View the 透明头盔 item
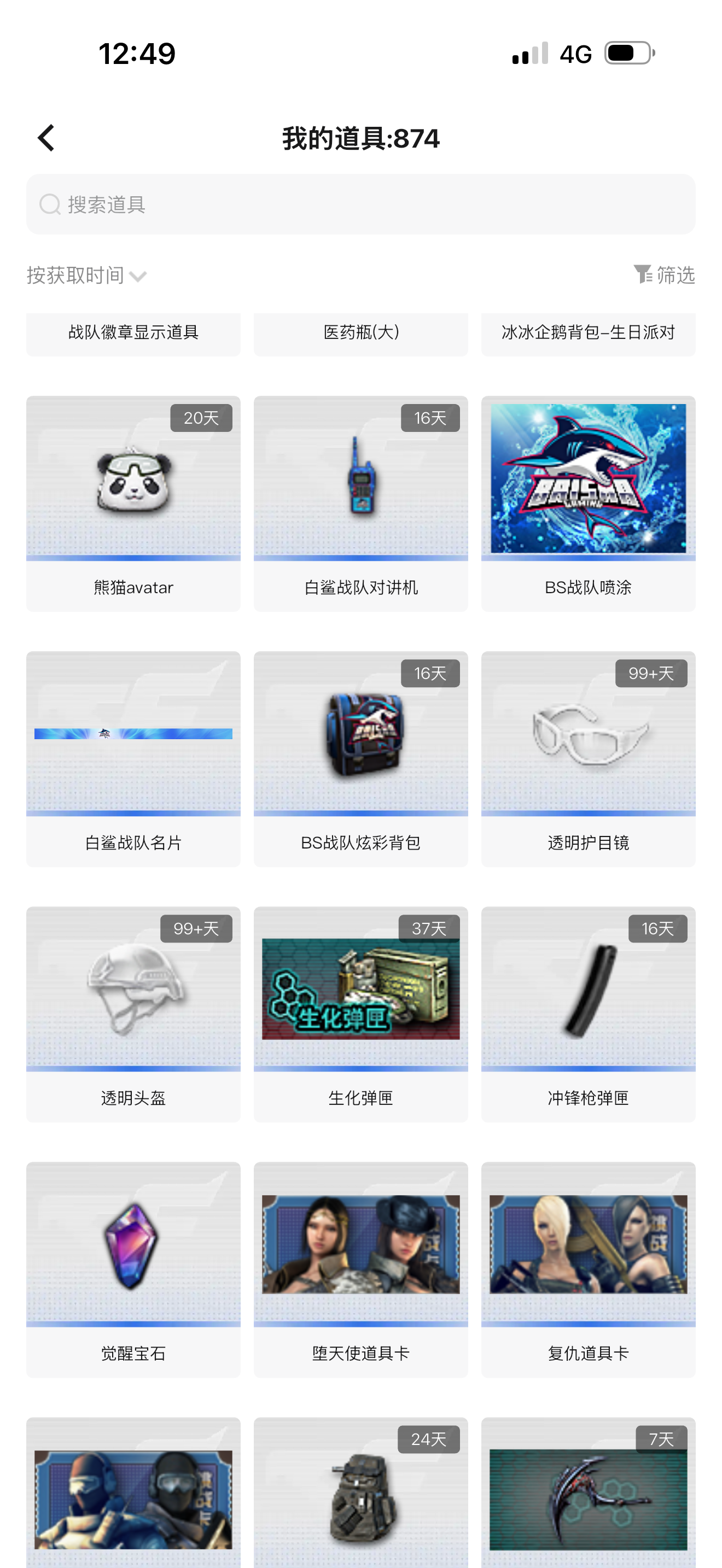The height and width of the screenshot is (1568, 722). 133,1014
